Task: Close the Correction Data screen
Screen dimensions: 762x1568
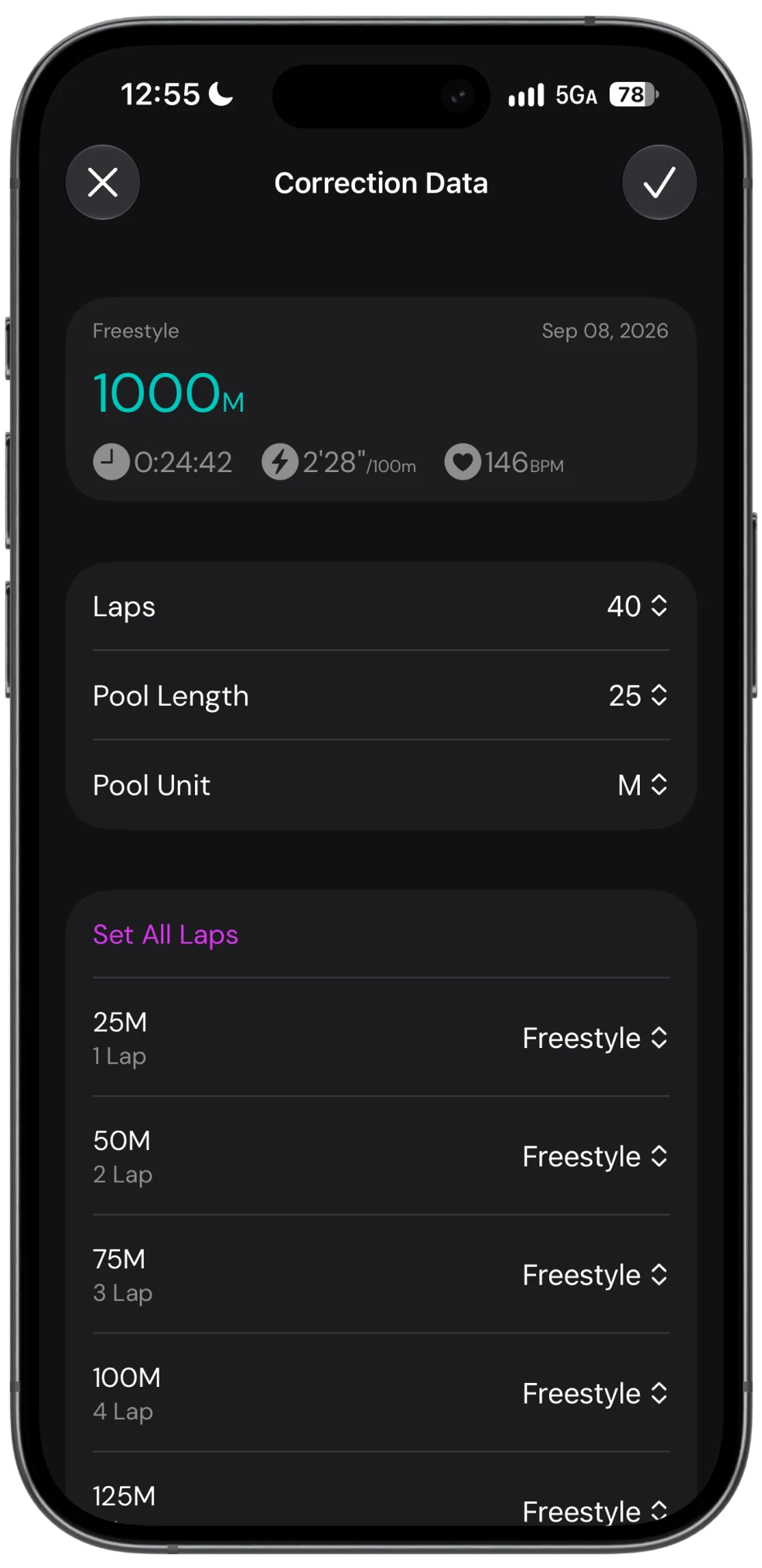Action: point(103,183)
